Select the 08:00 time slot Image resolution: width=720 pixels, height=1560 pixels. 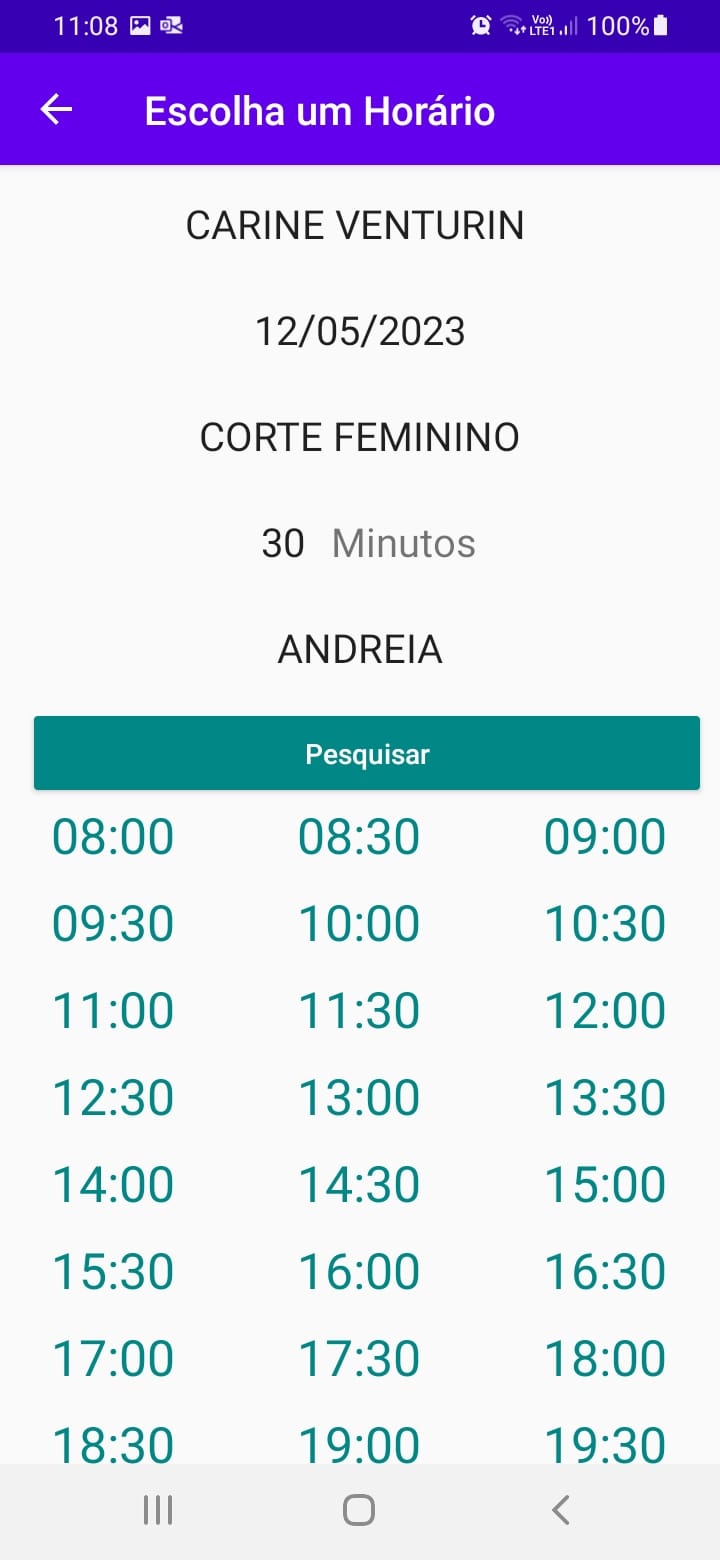[x=113, y=837]
